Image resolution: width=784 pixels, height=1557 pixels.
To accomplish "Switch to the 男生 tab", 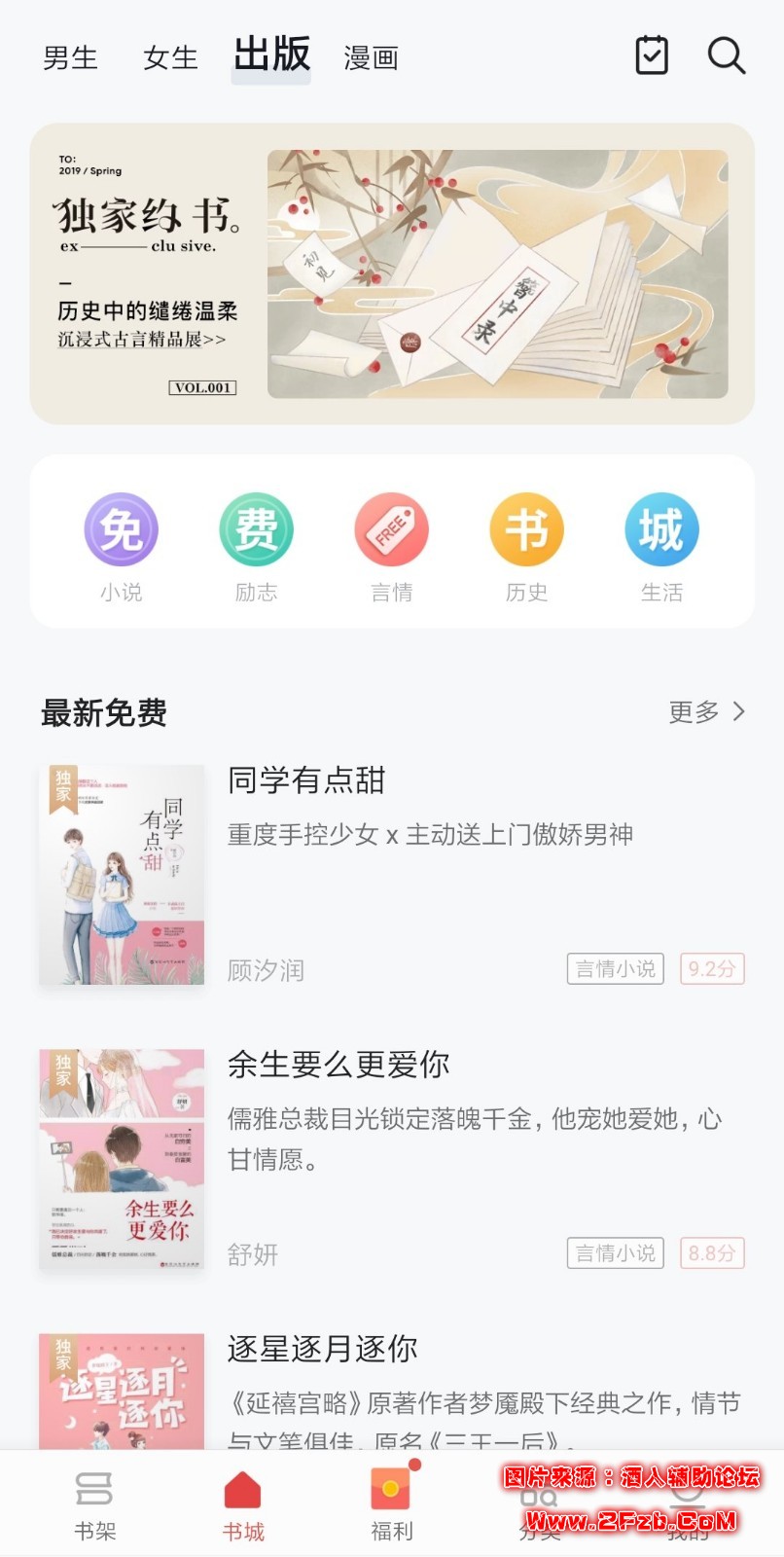I will [70, 58].
